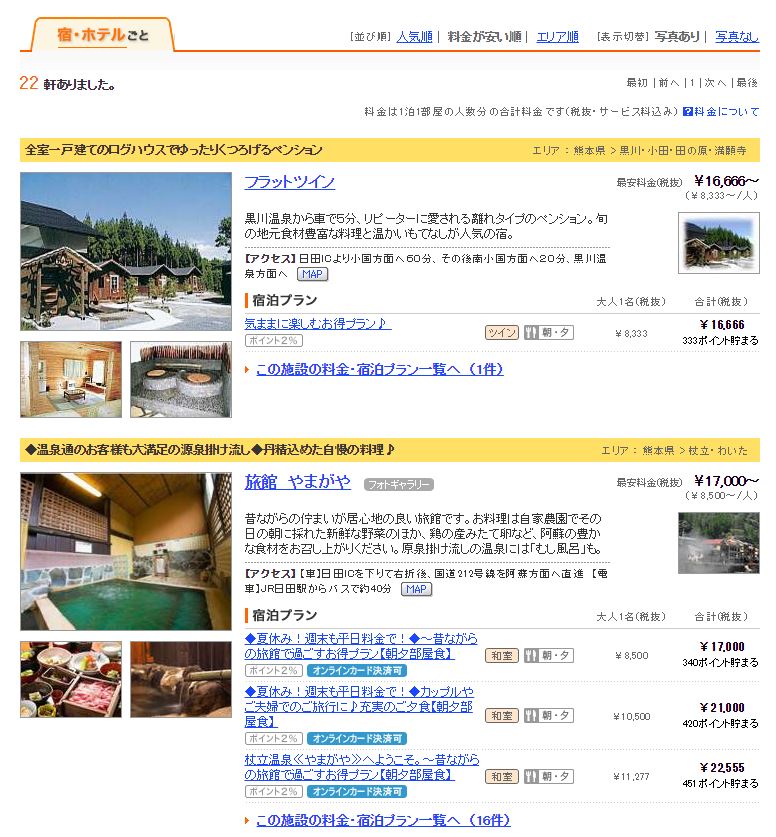Open the 旅館 やまがや hotel page
The height and width of the screenshot is (837, 776).
tap(298, 482)
